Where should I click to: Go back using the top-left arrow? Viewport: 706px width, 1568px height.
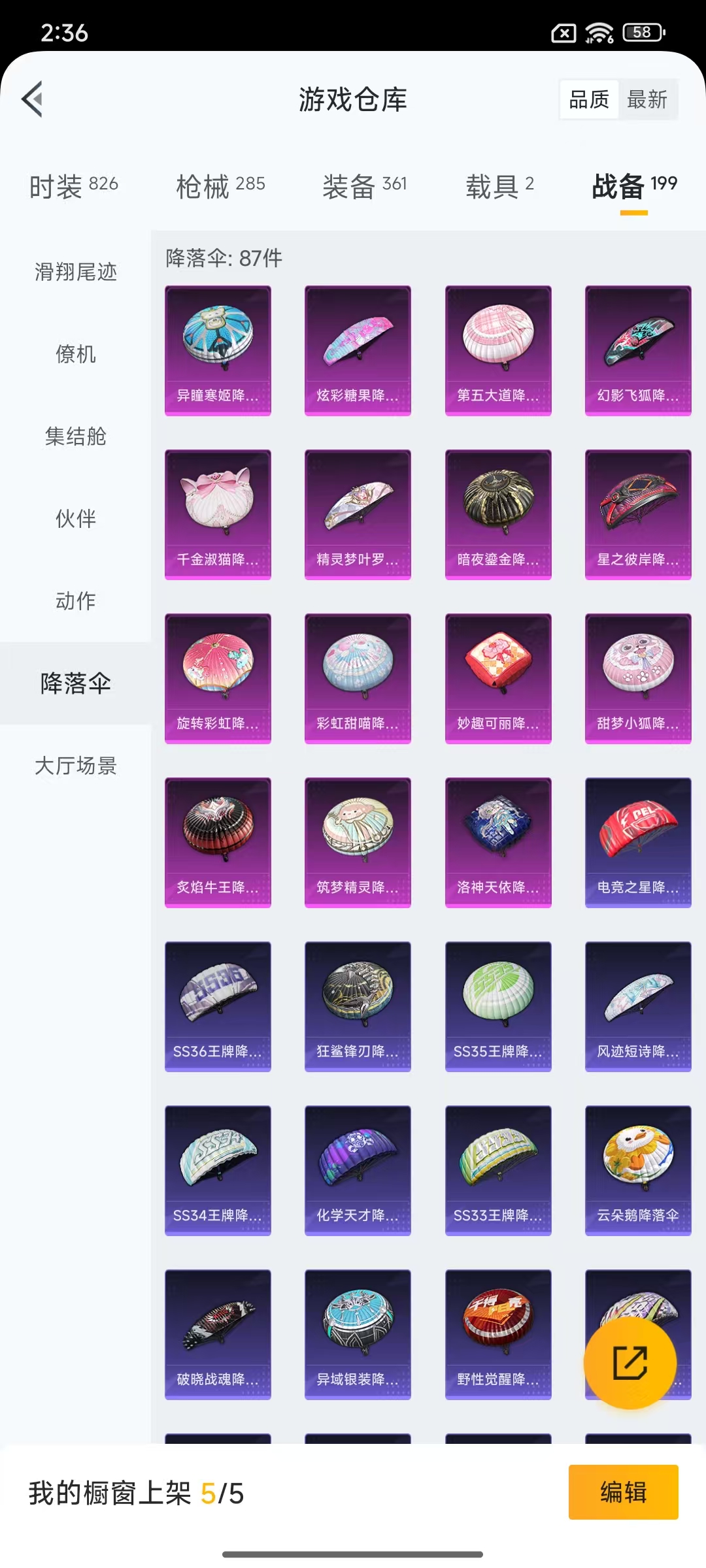[x=33, y=99]
